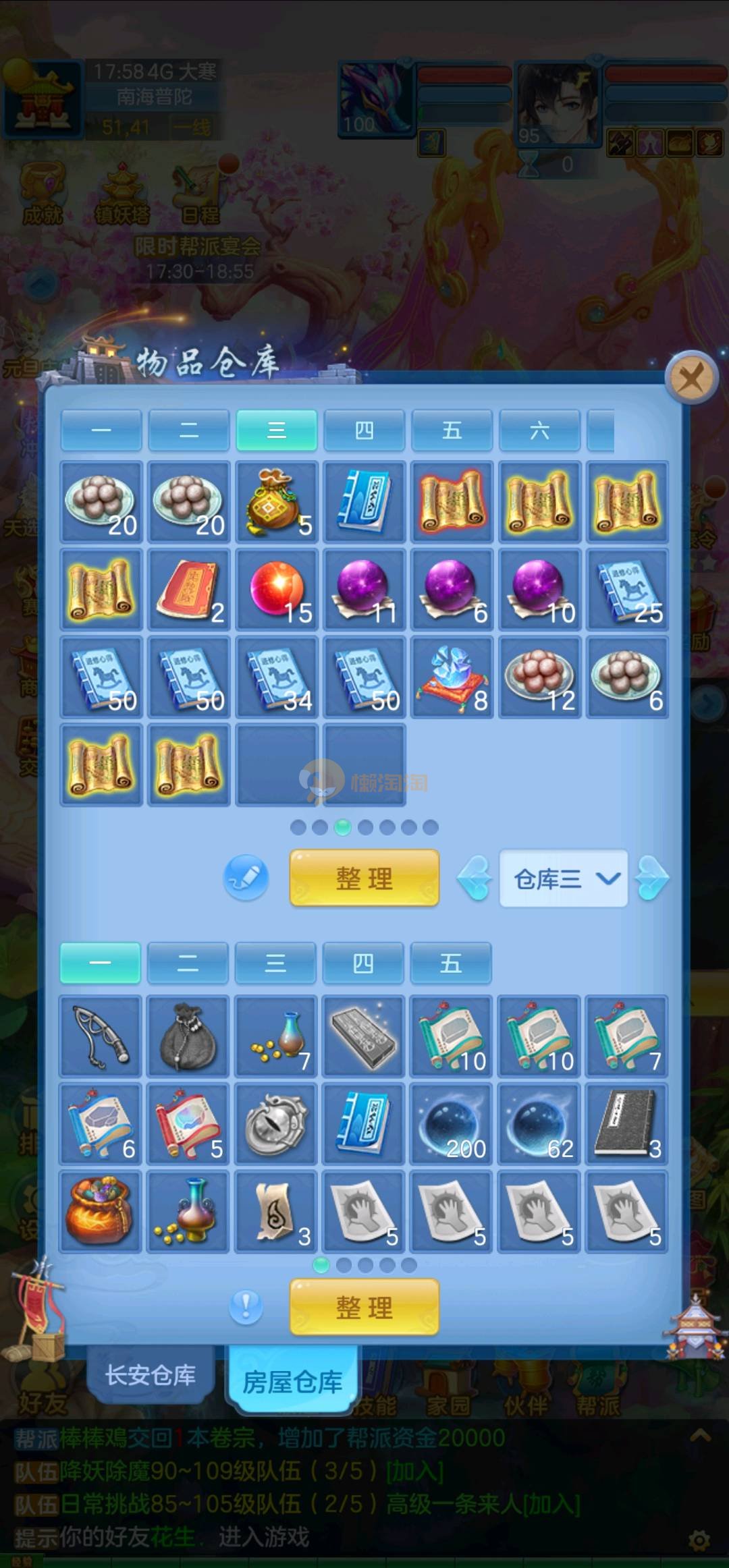
Task: Select the blue orb item with count 200
Action: tap(451, 1124)
